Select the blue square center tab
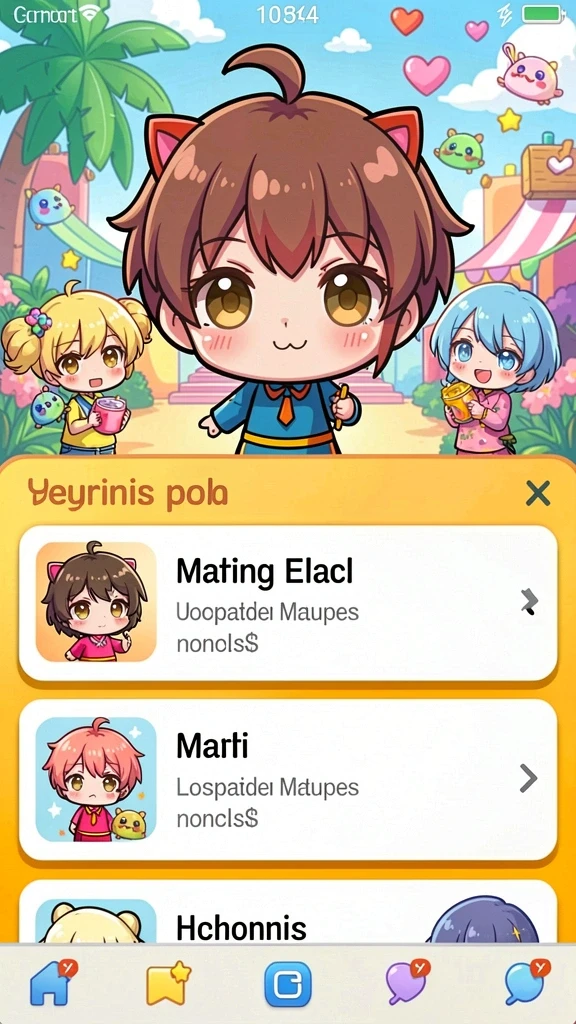This screenshot has height=1024, width=576. point(287,983)
